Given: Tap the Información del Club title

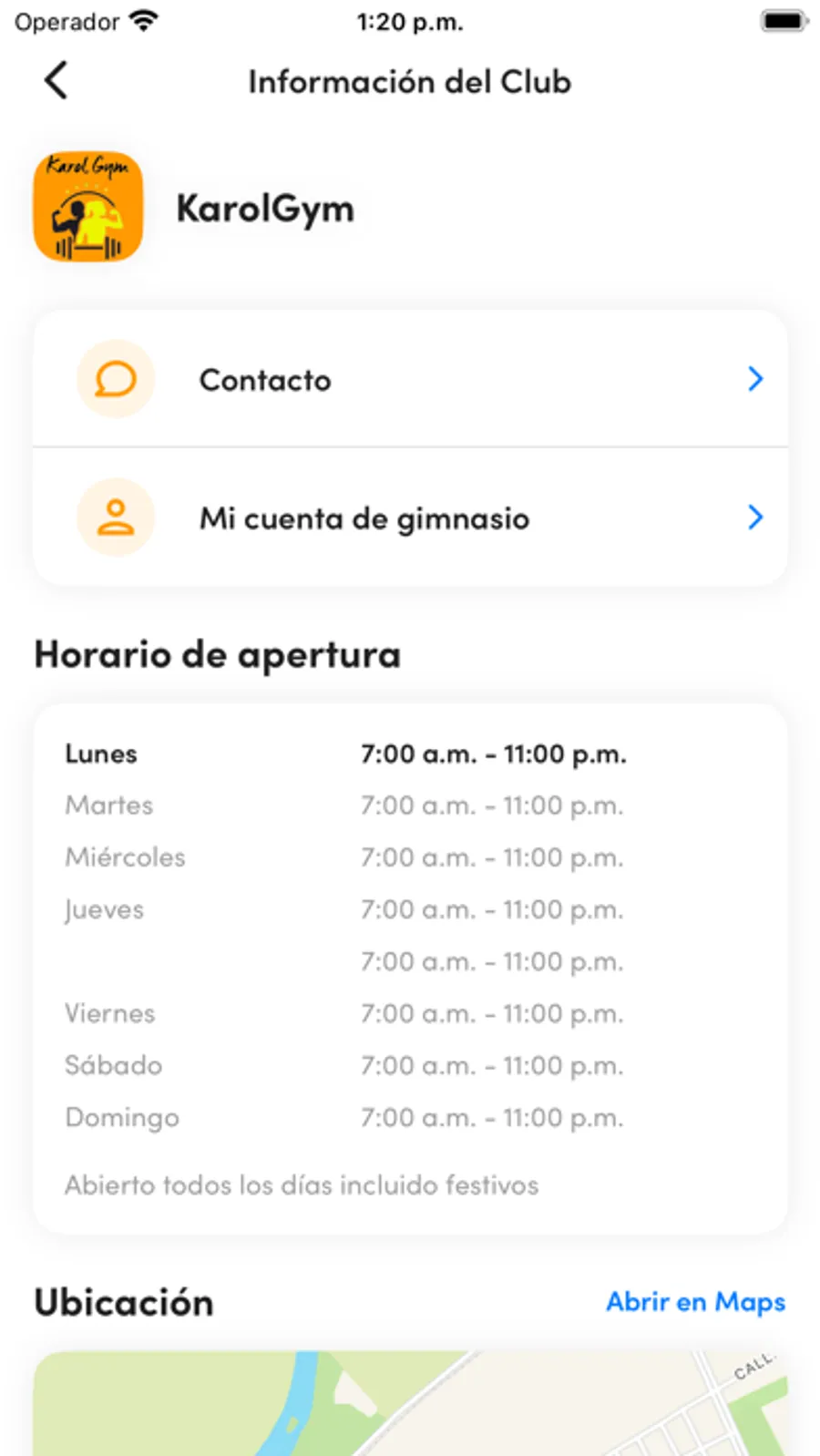Looking at the screenshot, I should point(409,81).
